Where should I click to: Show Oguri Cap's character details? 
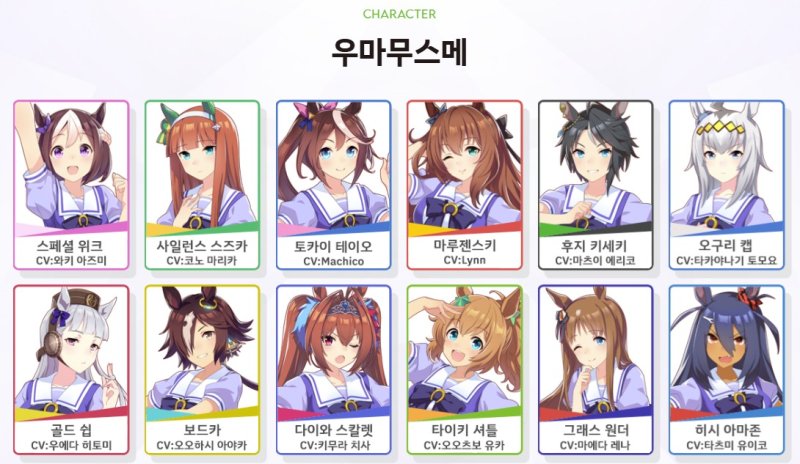[x=726, y=185]
